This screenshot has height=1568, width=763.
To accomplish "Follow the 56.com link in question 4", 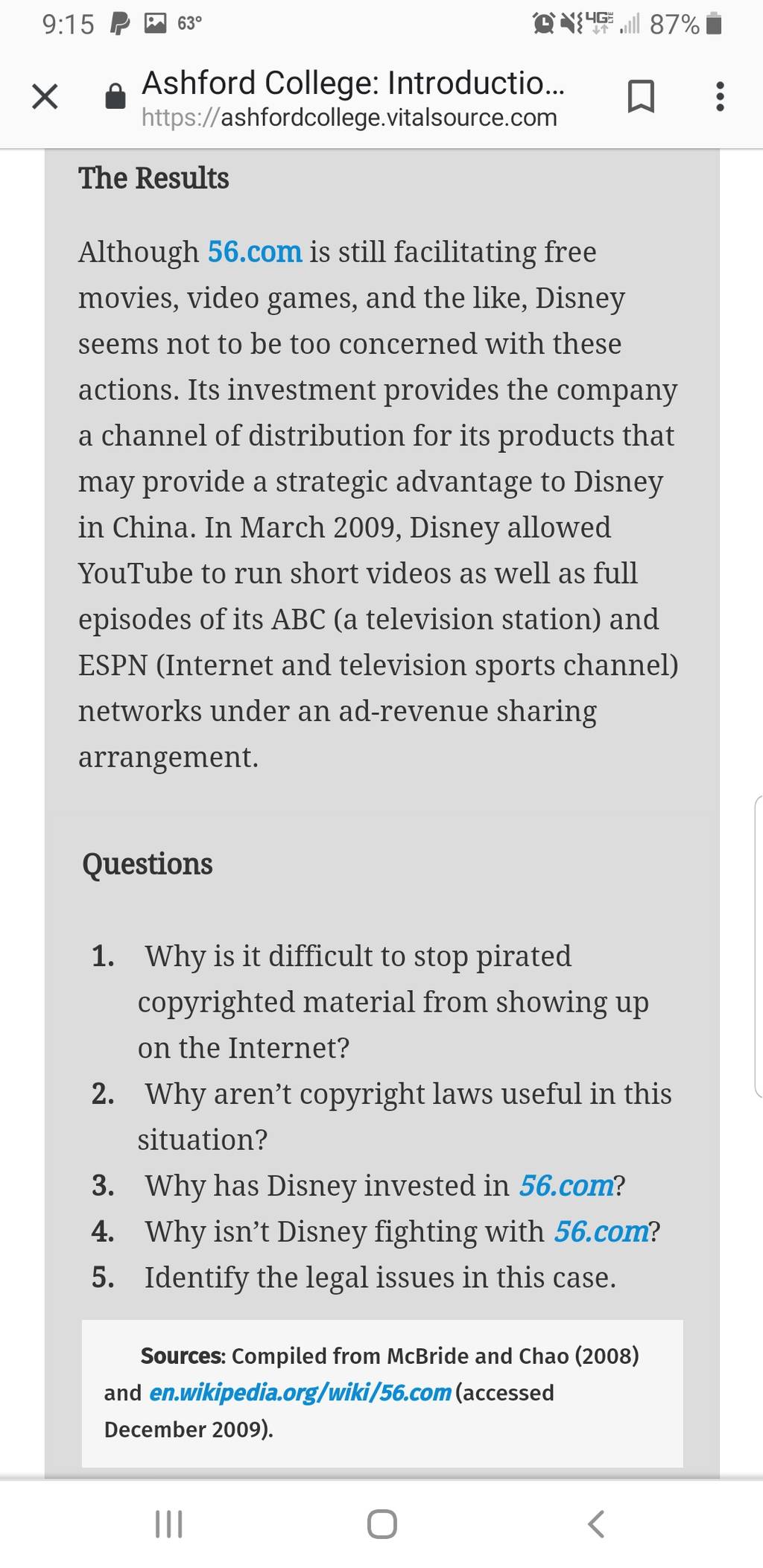I will coord(601,1231).
